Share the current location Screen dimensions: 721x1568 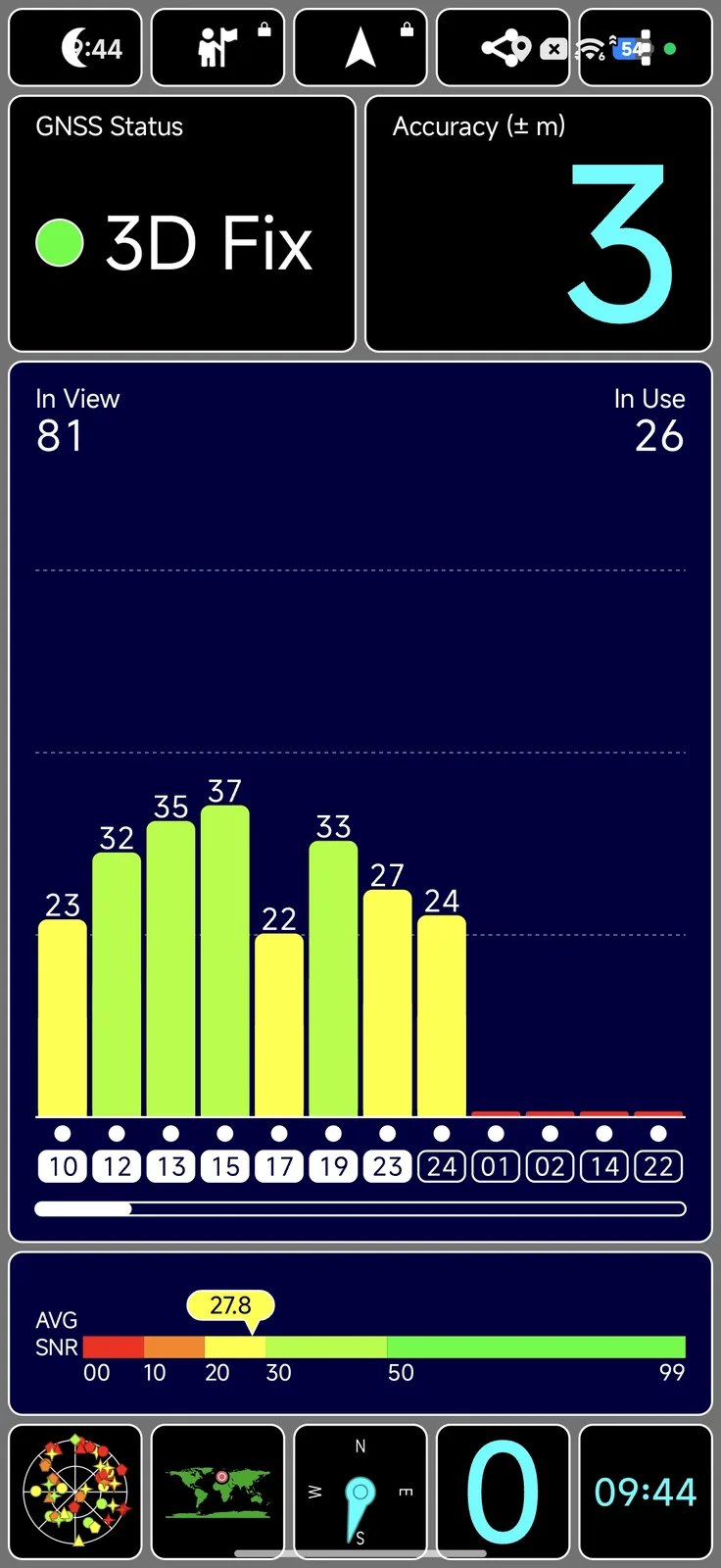(504, 48)
